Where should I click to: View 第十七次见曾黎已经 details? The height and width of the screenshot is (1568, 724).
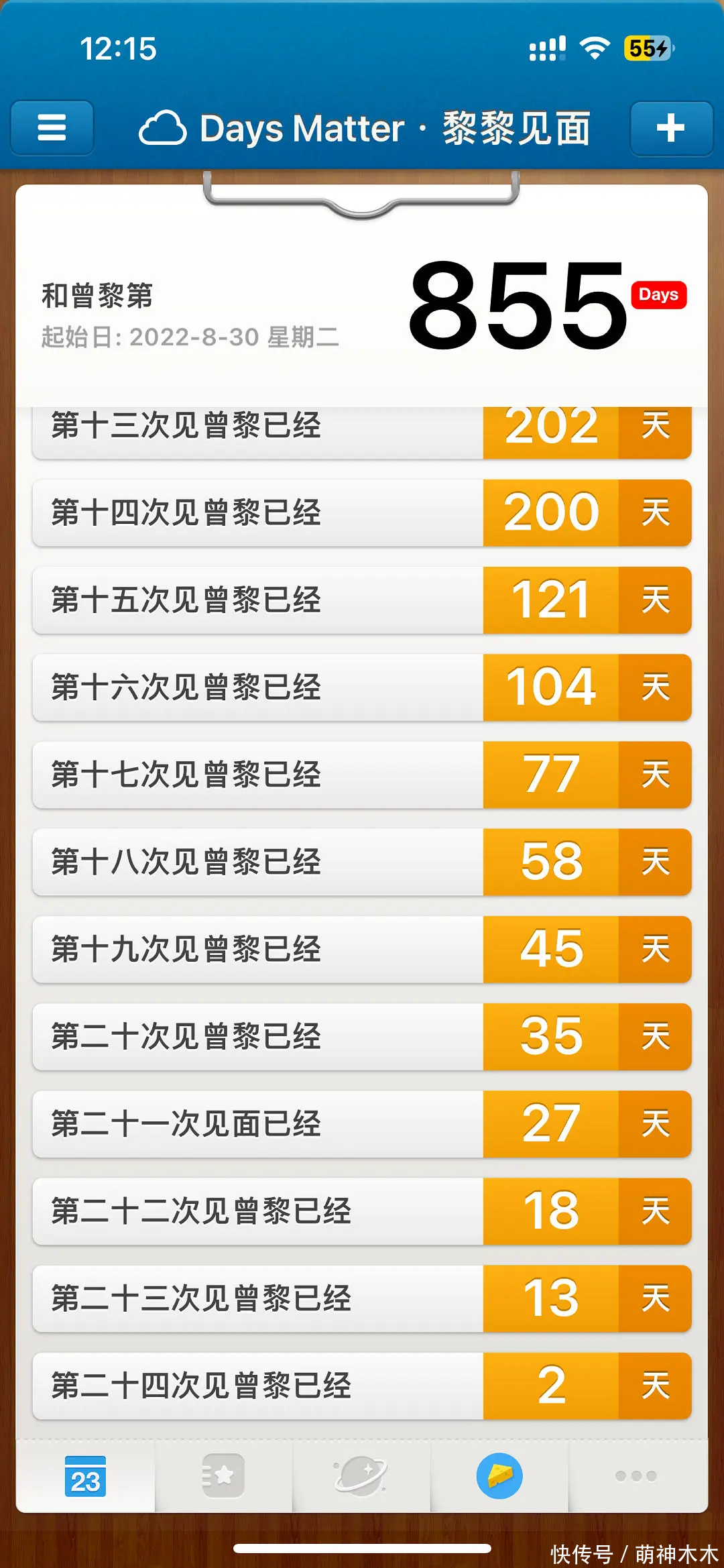[362, 775]
